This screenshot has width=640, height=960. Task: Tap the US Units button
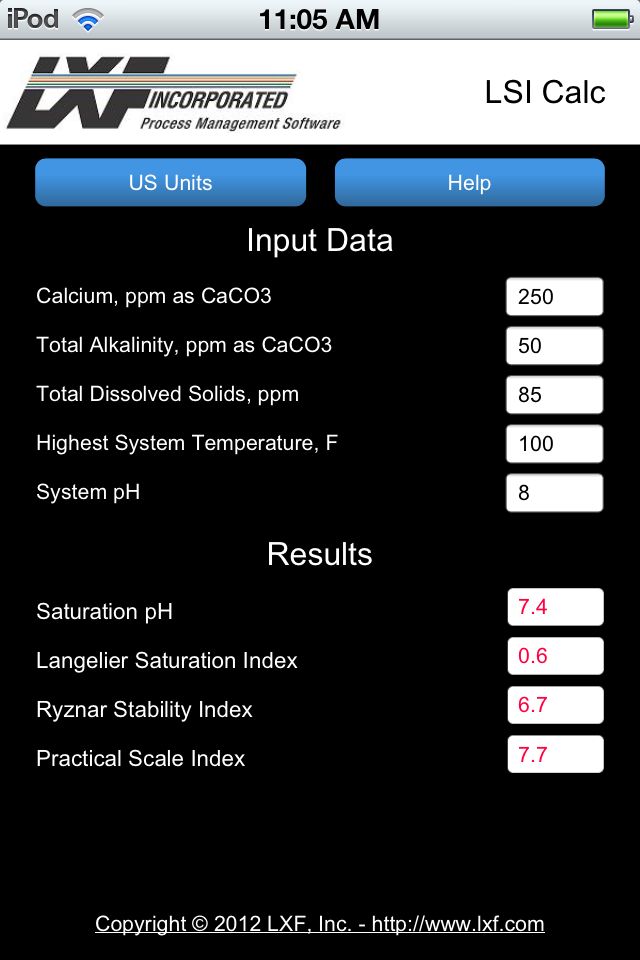point(170,183)
